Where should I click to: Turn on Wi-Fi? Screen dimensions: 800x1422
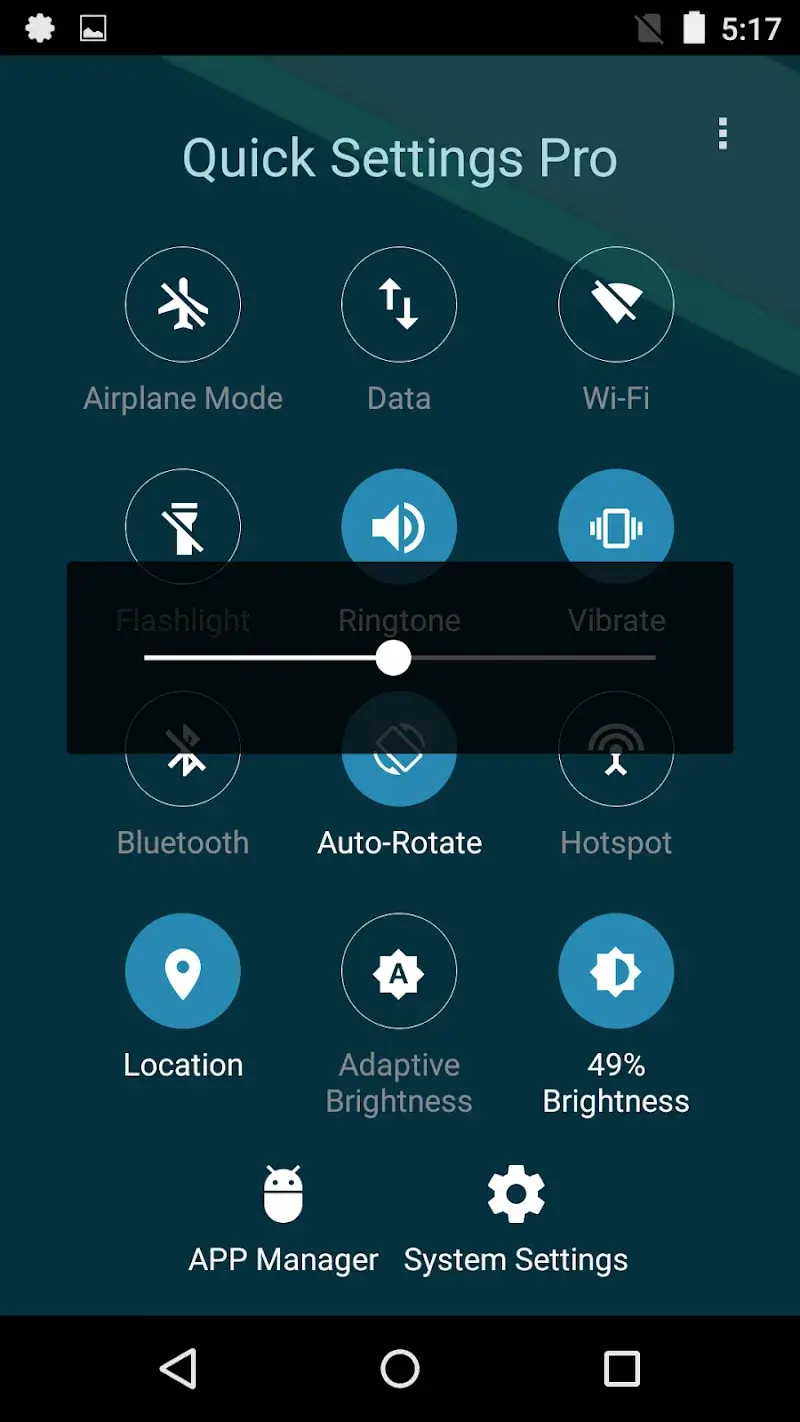(x=616, y=304)
